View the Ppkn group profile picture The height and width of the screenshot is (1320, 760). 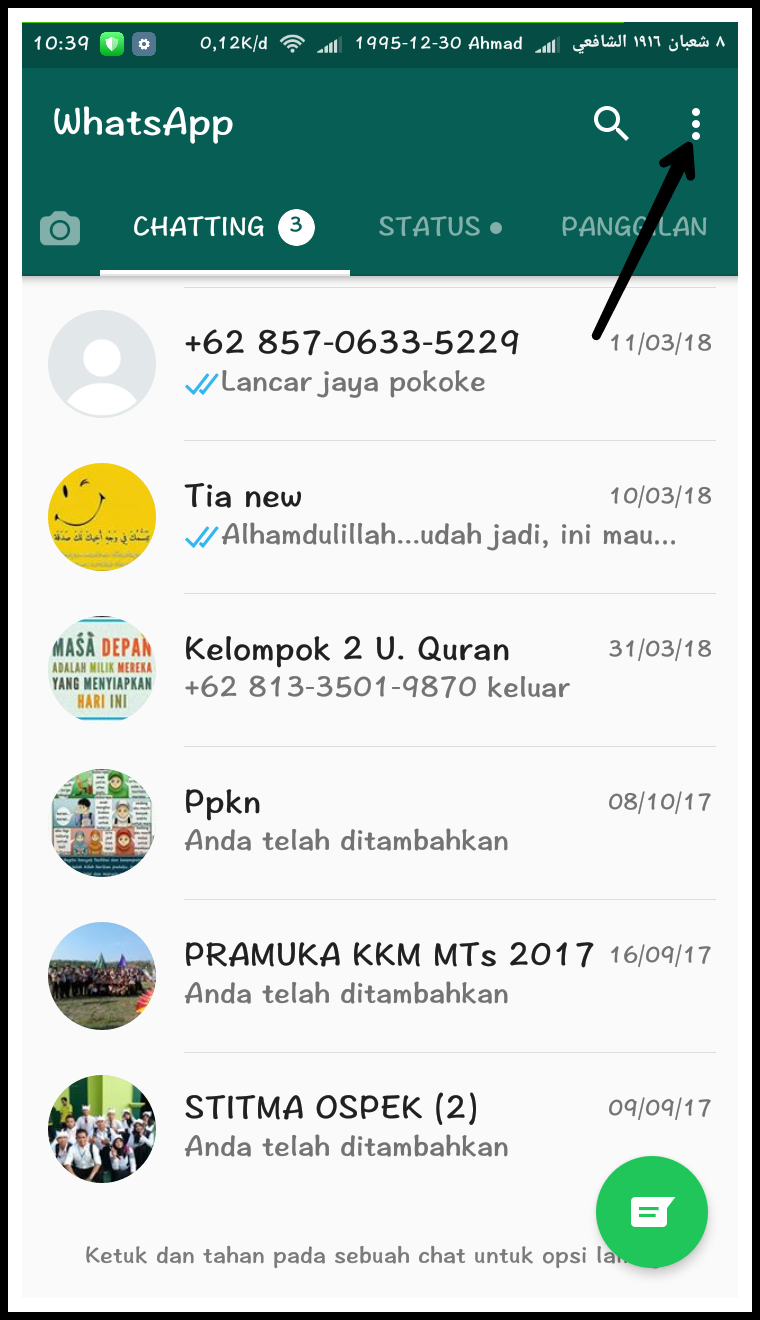(102, 822)
